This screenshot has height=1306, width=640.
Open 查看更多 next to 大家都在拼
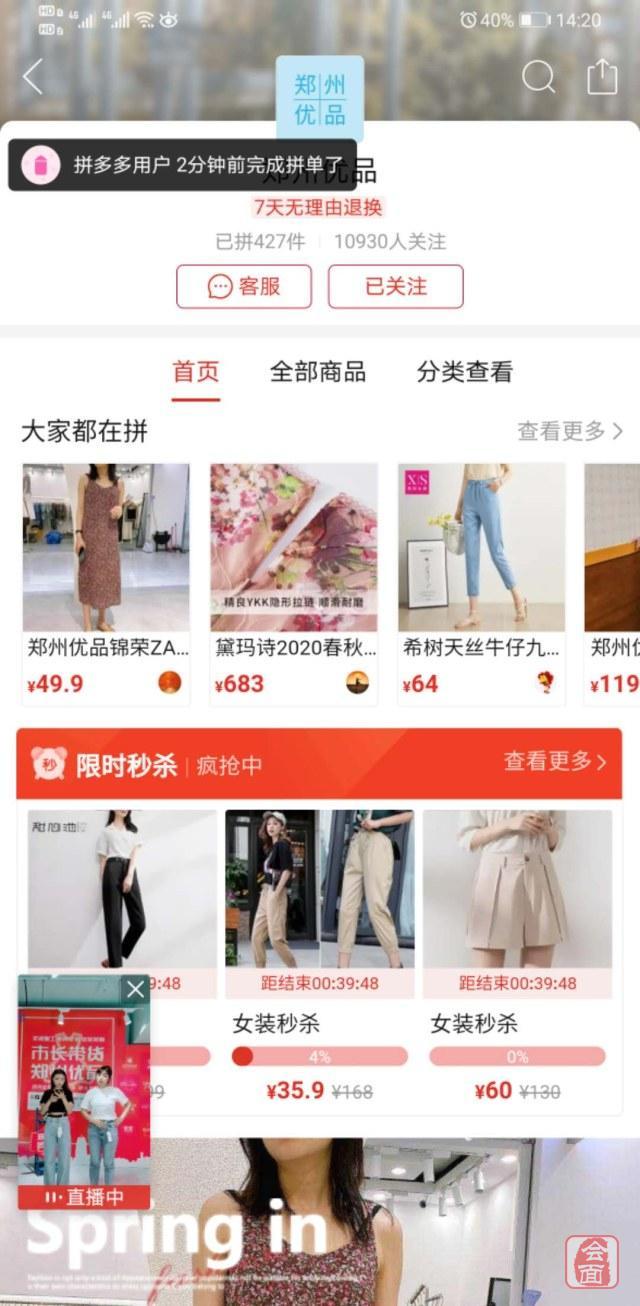569,431
